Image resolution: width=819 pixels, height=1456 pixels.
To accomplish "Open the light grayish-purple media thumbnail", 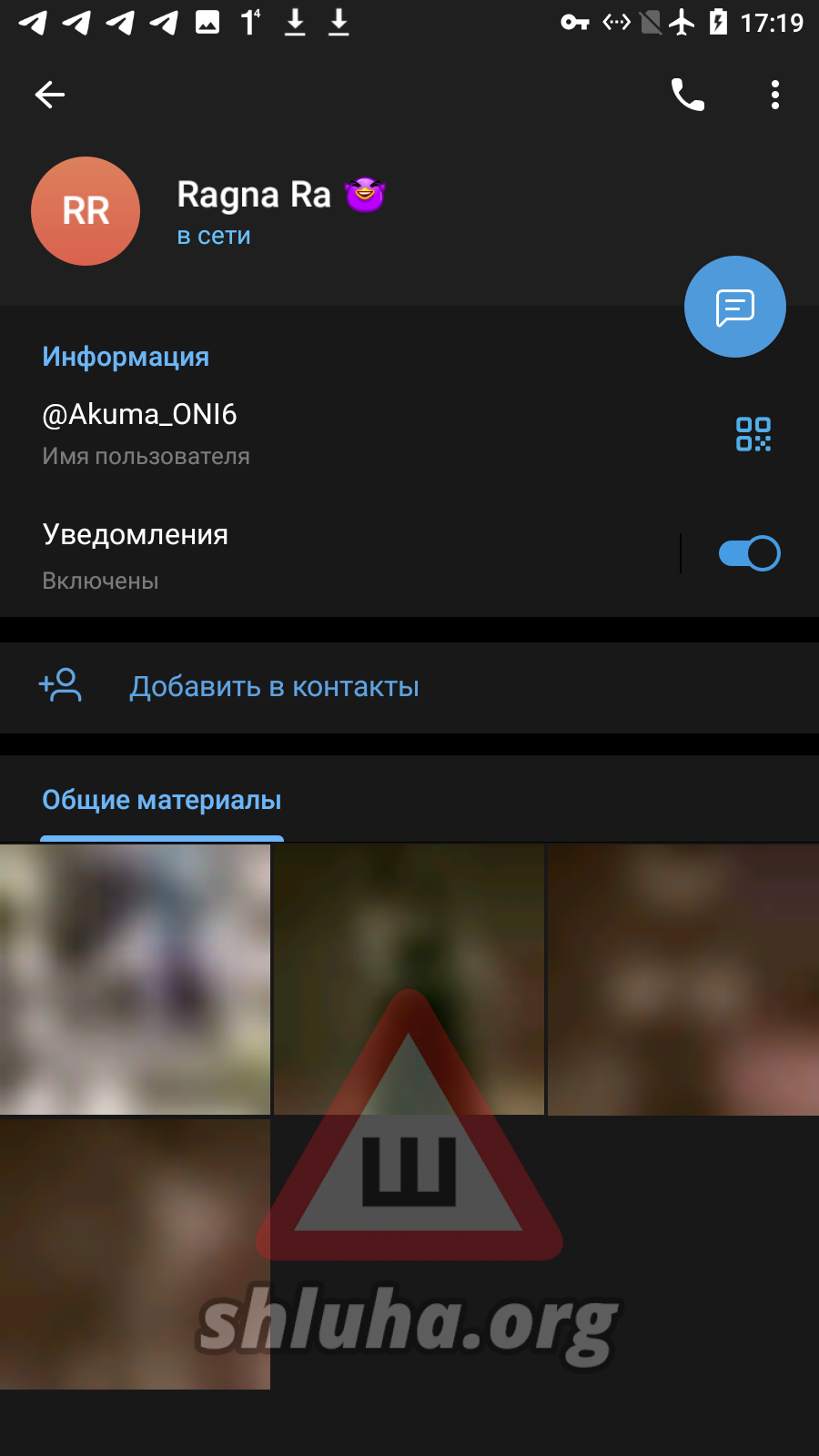I will [x=135, y=979].
